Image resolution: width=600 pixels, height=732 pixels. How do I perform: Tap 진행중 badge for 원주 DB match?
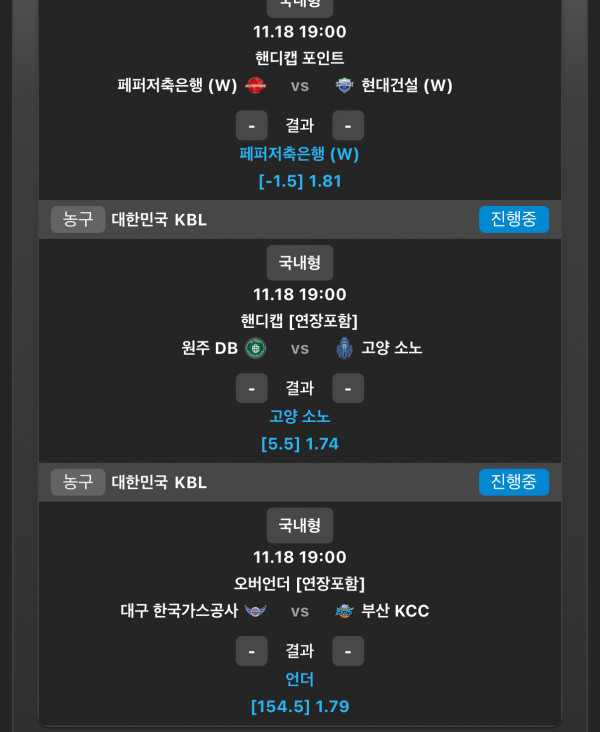pos(513,219)
